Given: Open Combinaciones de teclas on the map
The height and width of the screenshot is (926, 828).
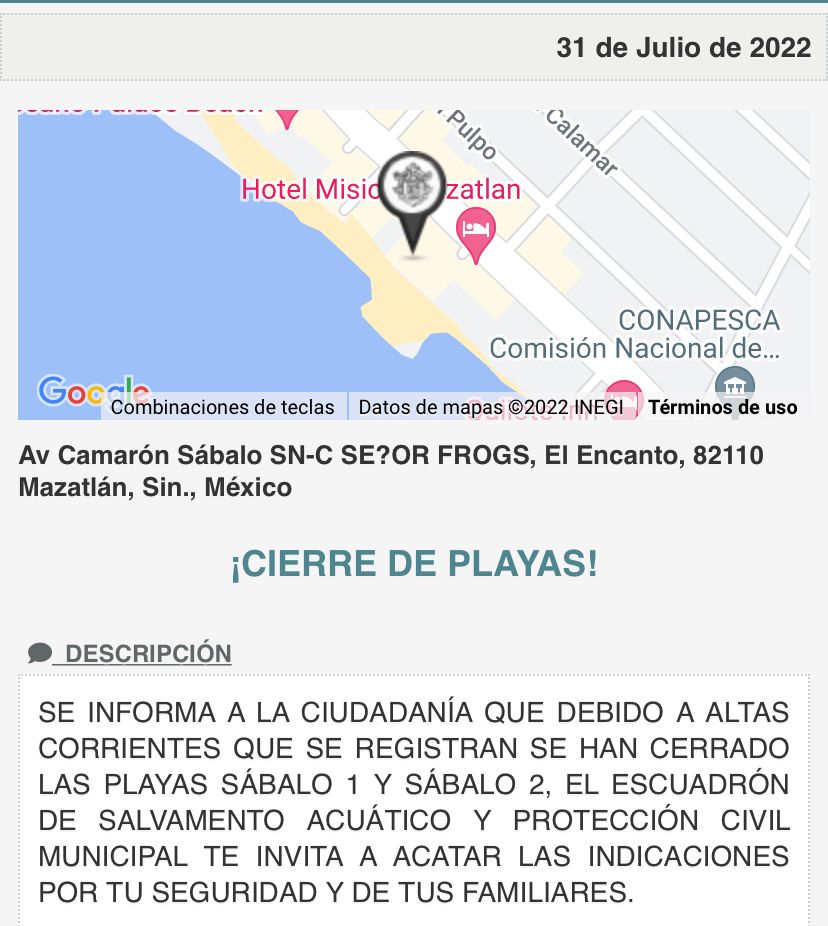Looking at the screenshot, I should (222, 407).
